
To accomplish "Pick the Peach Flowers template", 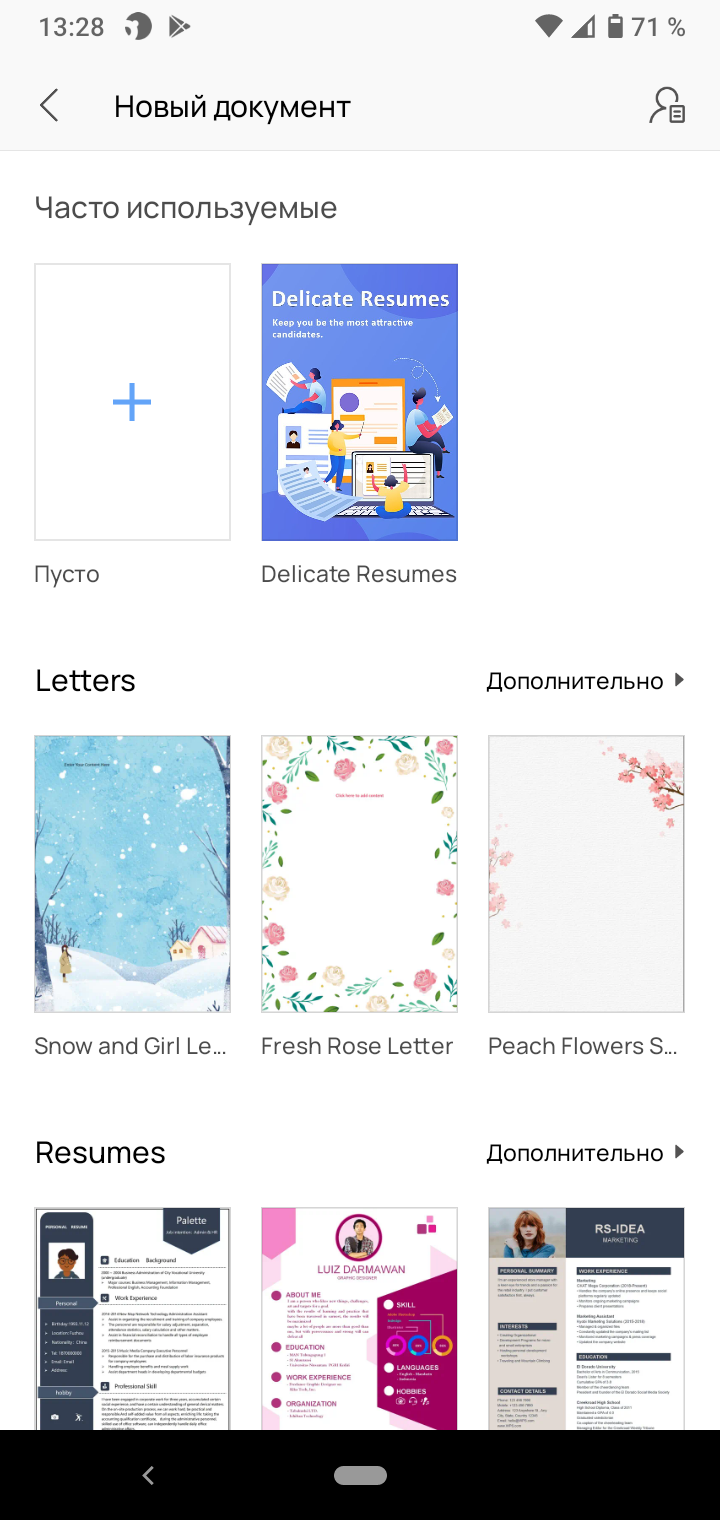I will click(x=586, y=874).
